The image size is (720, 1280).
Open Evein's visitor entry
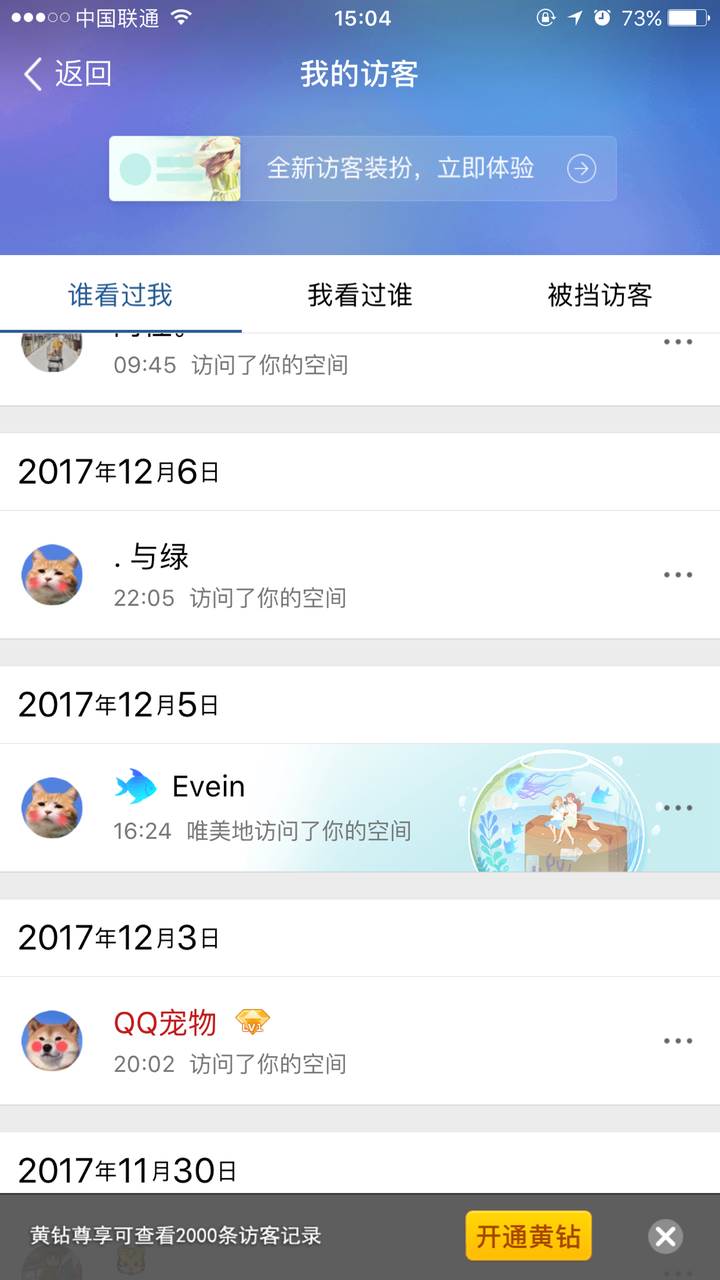coord(300,808)
